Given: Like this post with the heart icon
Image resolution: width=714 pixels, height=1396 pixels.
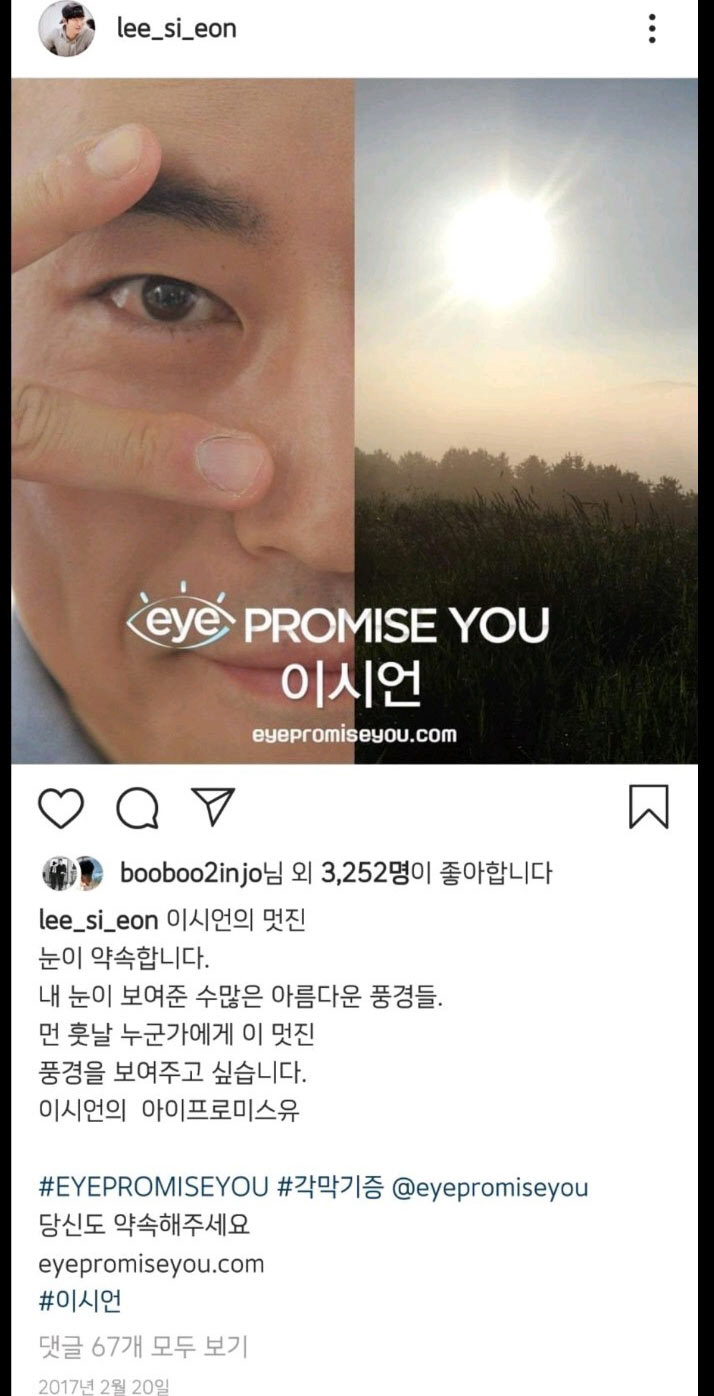Looking at the screenshot, I should [x=61, y=807].
